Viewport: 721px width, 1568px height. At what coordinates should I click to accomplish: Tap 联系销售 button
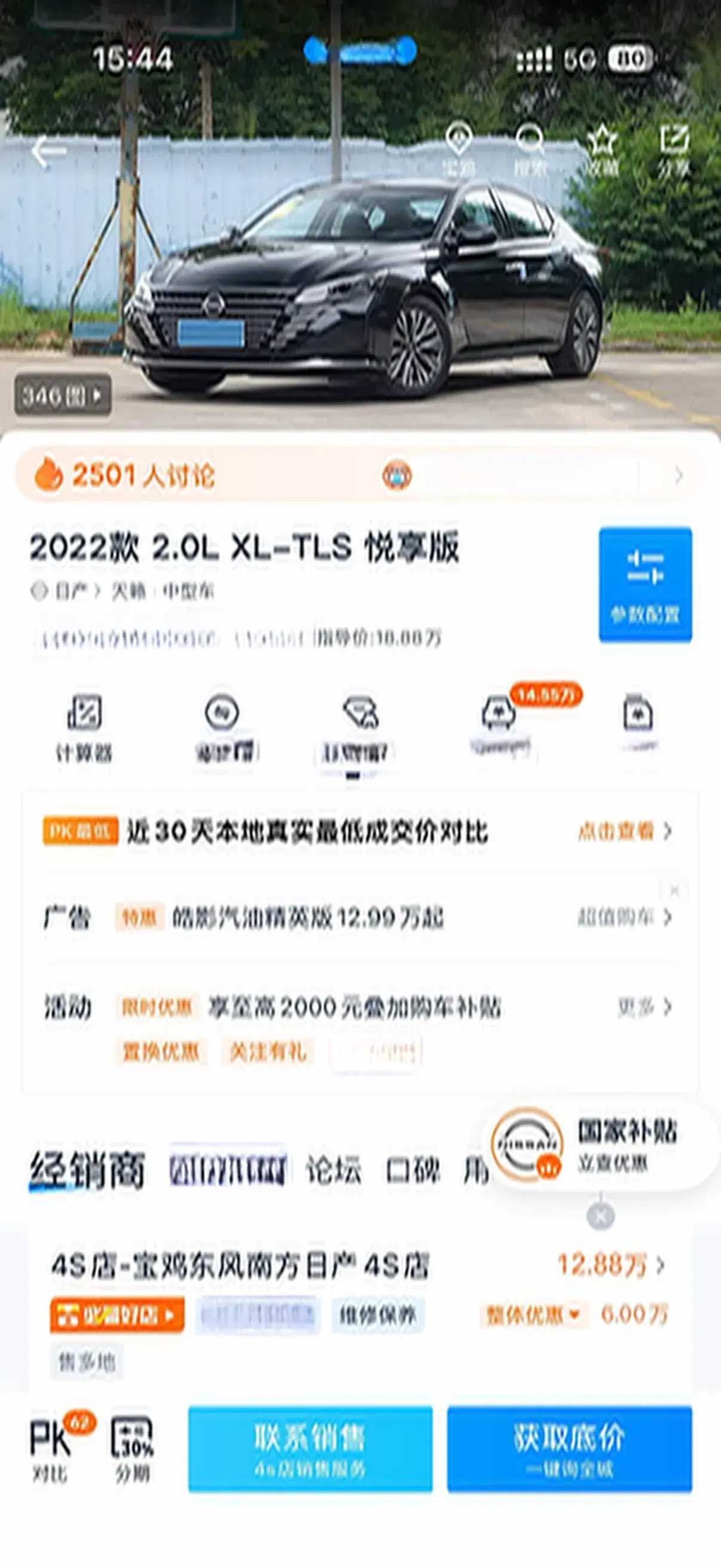tap(310, 1448)
